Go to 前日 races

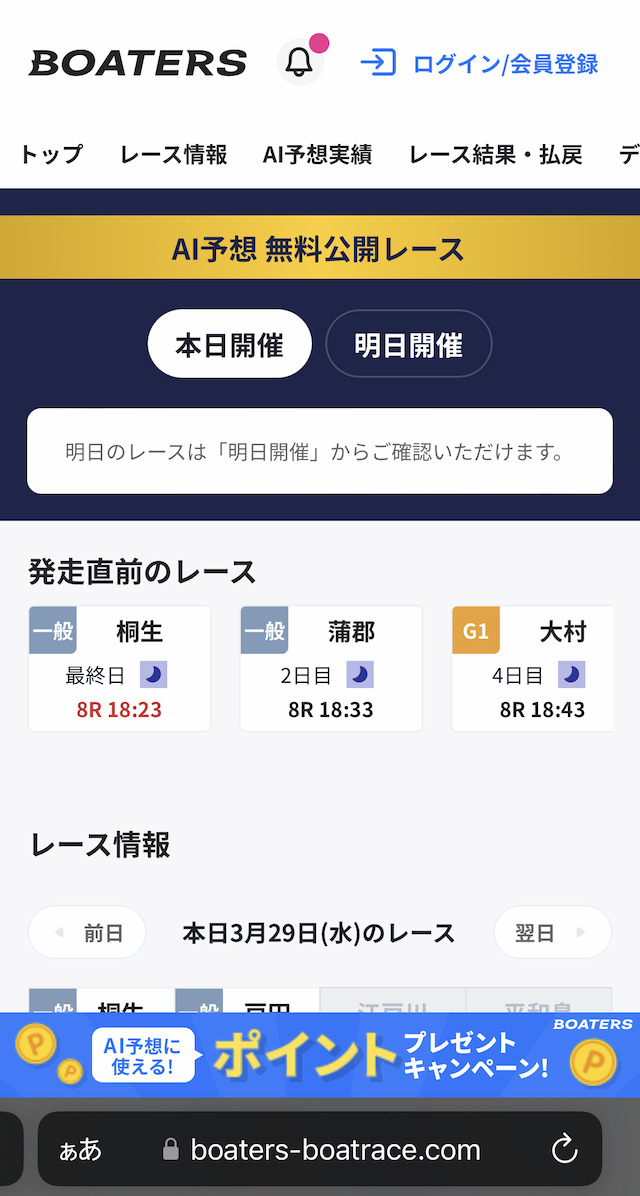pos(88,932)
